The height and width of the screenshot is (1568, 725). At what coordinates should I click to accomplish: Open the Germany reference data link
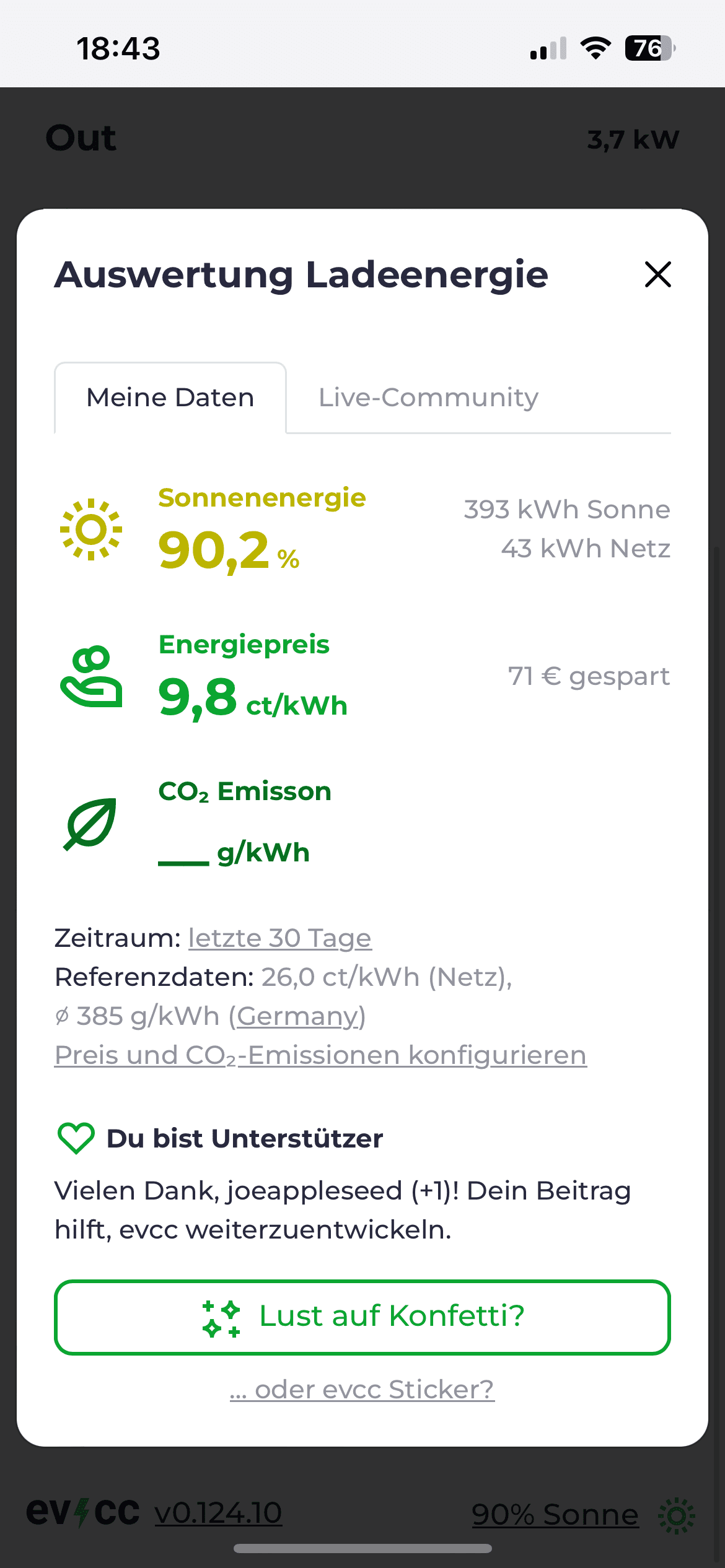pos(297,1016)
